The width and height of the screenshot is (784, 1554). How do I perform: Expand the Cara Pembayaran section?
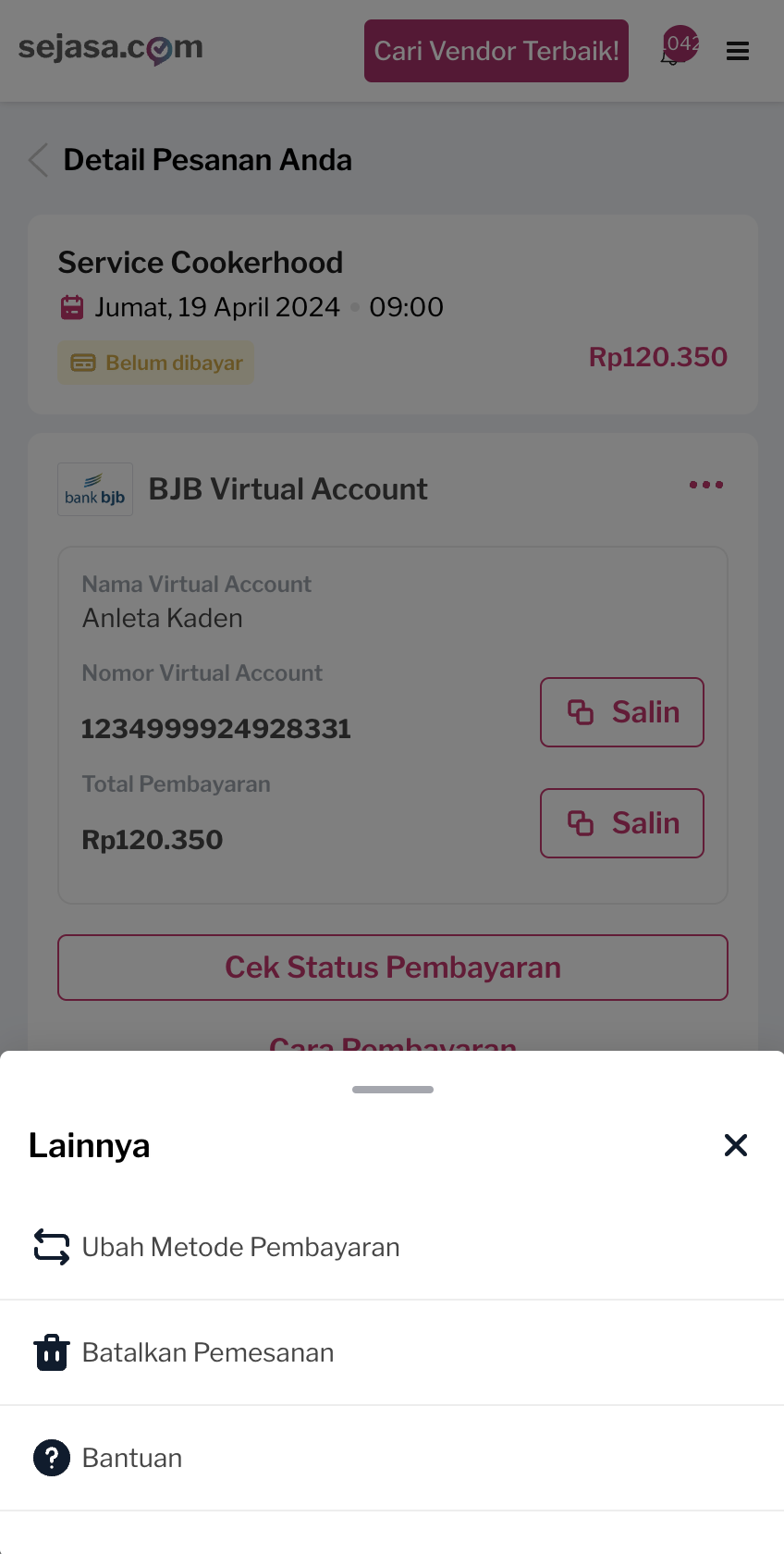(x=392, y=1045)
